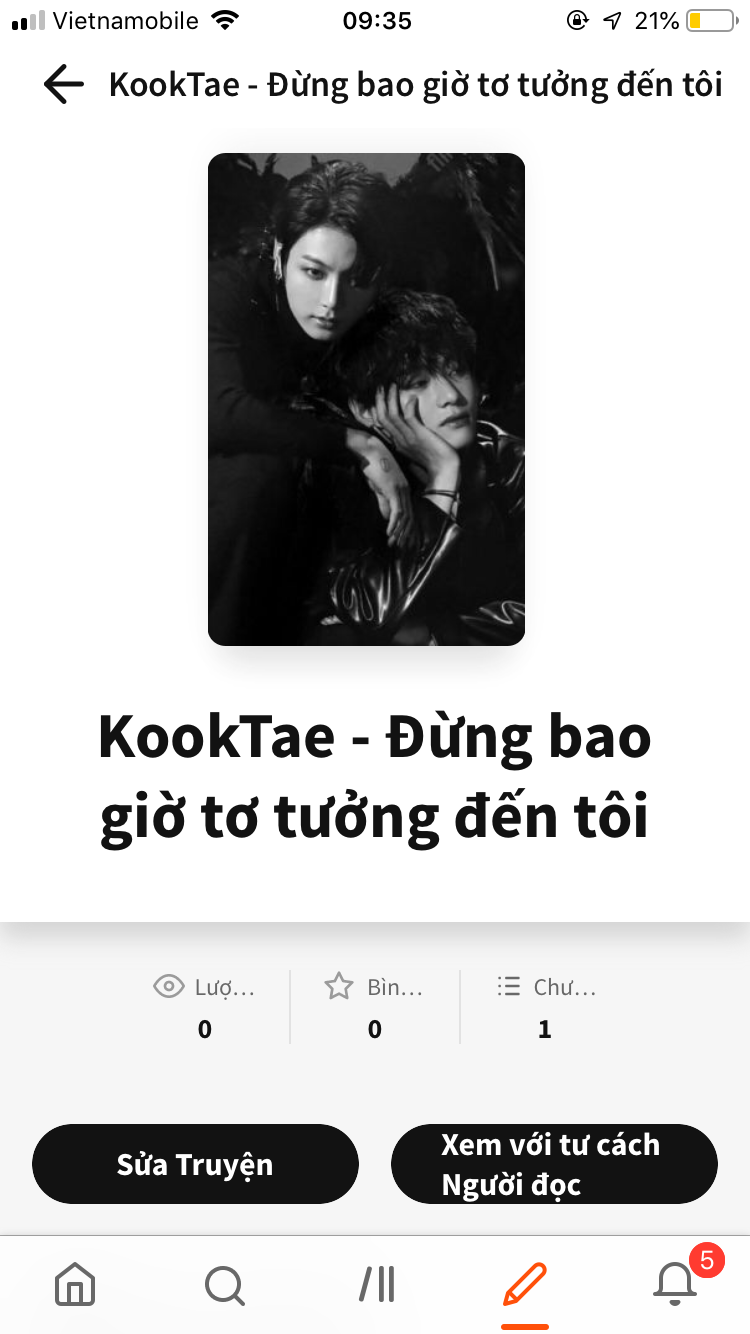Screen dimensions: 750x1334
Task: Tap the story cover image
Action: point(366,399)
